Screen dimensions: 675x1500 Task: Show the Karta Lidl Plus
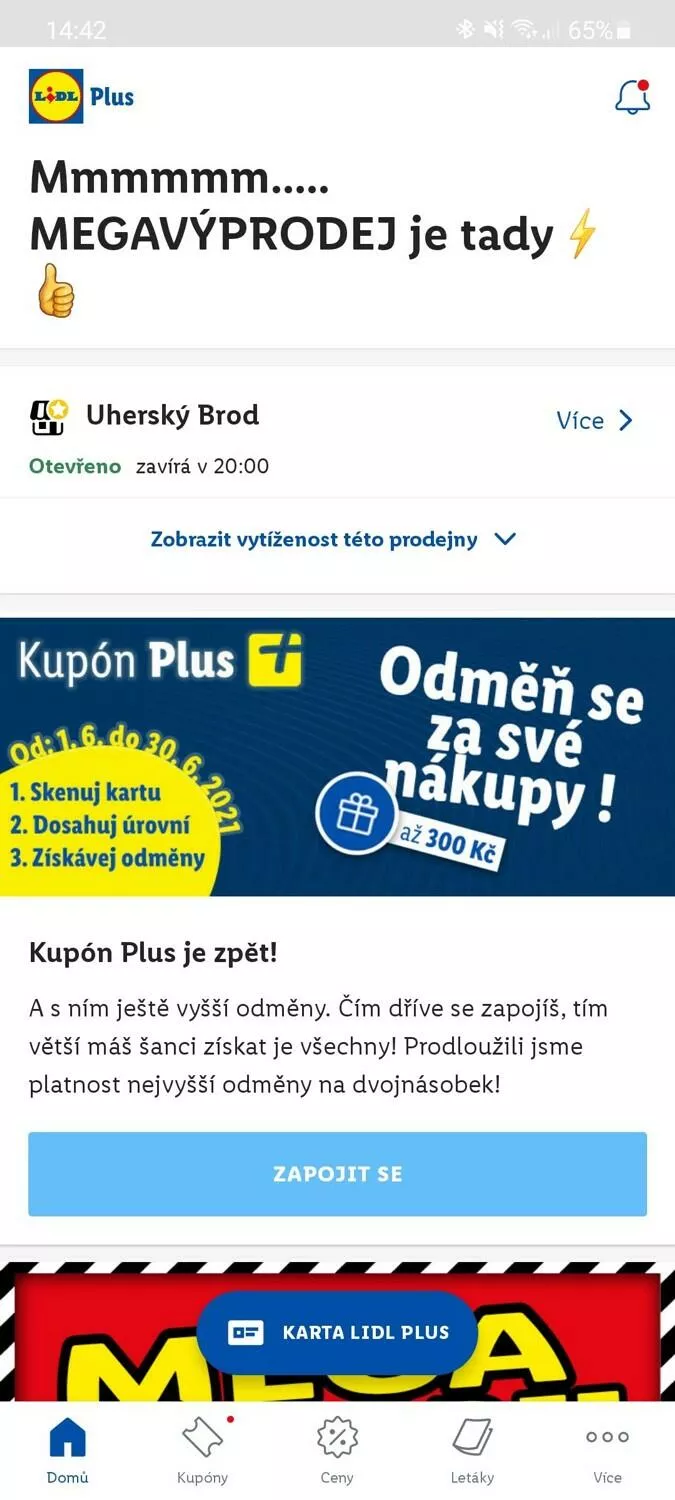pos(337,1332)
